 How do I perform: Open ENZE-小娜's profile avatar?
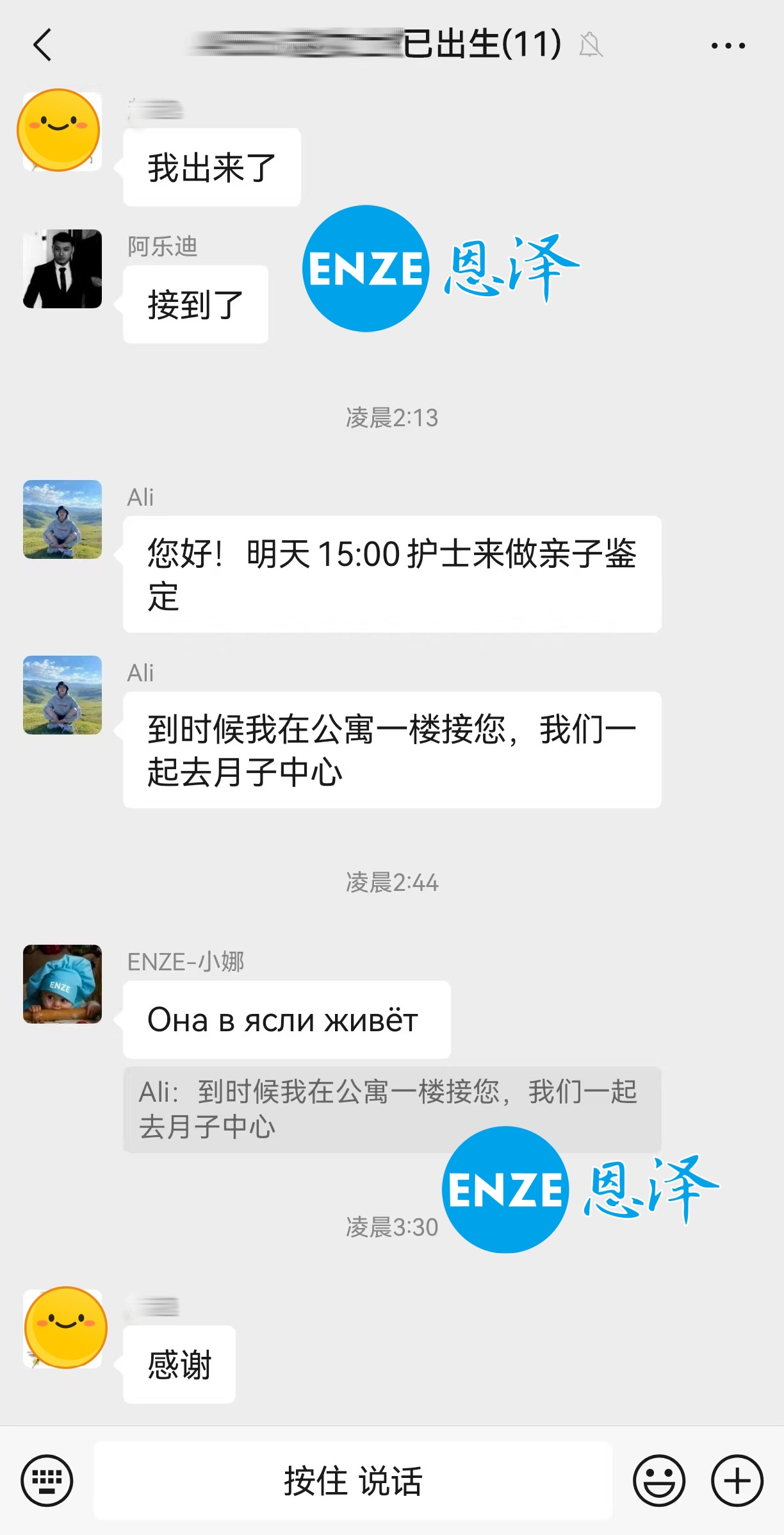click(x=62, y=984)
